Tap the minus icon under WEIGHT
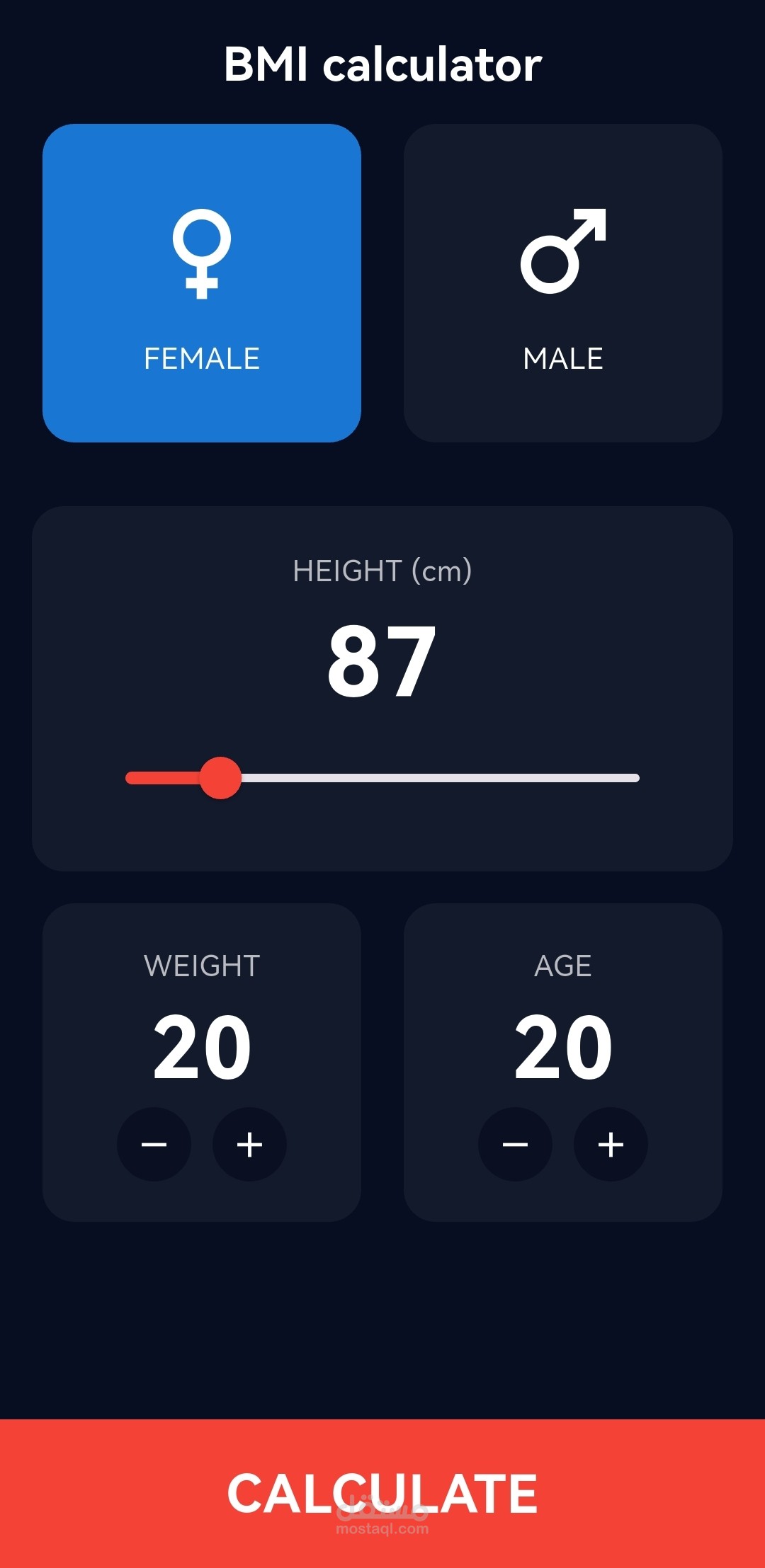765x1568 pixels. click(x=154, y=1145)
